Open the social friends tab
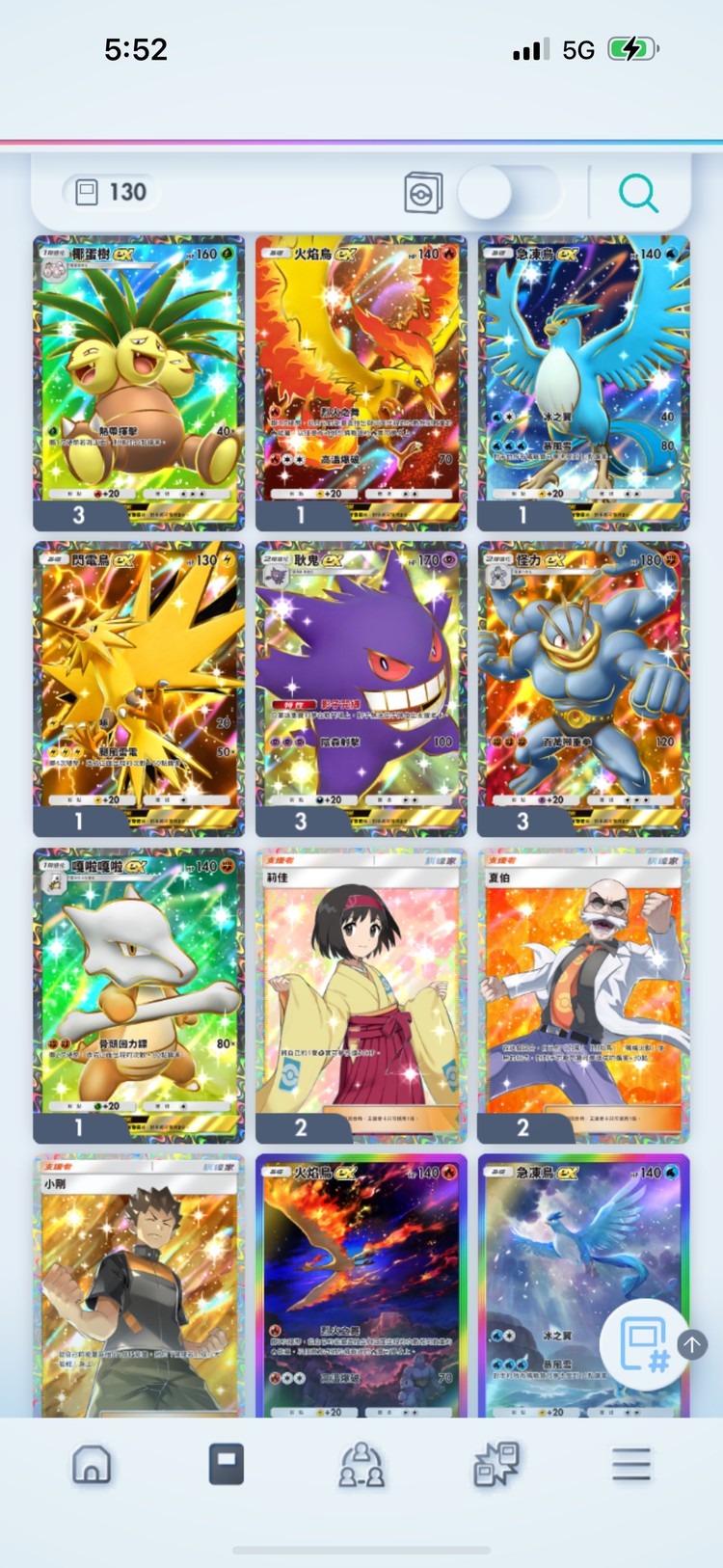Viewport: 723px width, 1568px height. click(x=361, y=1465)
